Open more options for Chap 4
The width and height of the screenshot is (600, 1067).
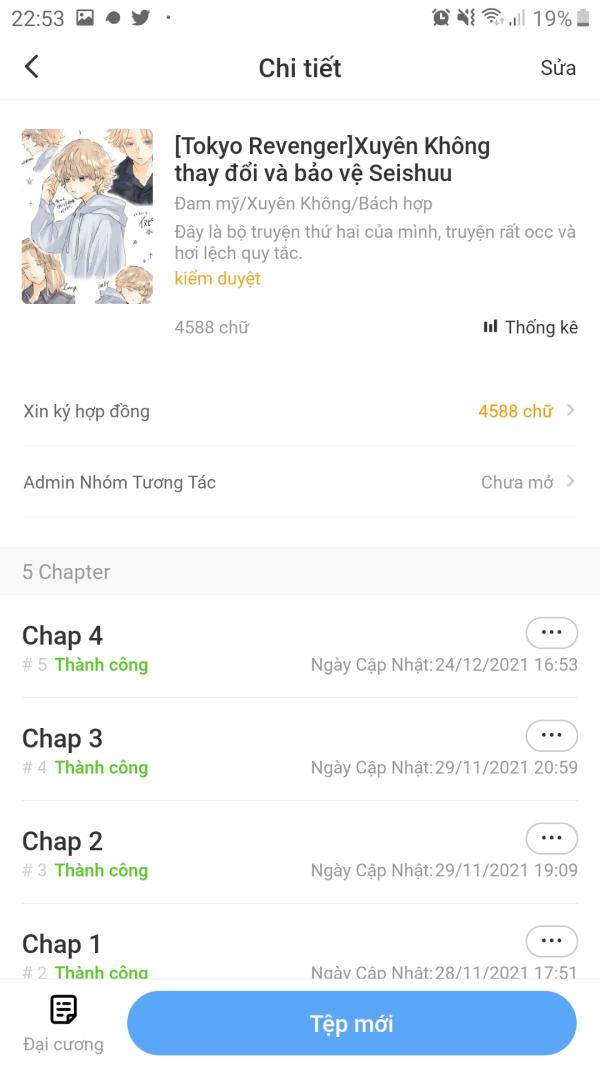pyautogui.click(x=551, y=633)
